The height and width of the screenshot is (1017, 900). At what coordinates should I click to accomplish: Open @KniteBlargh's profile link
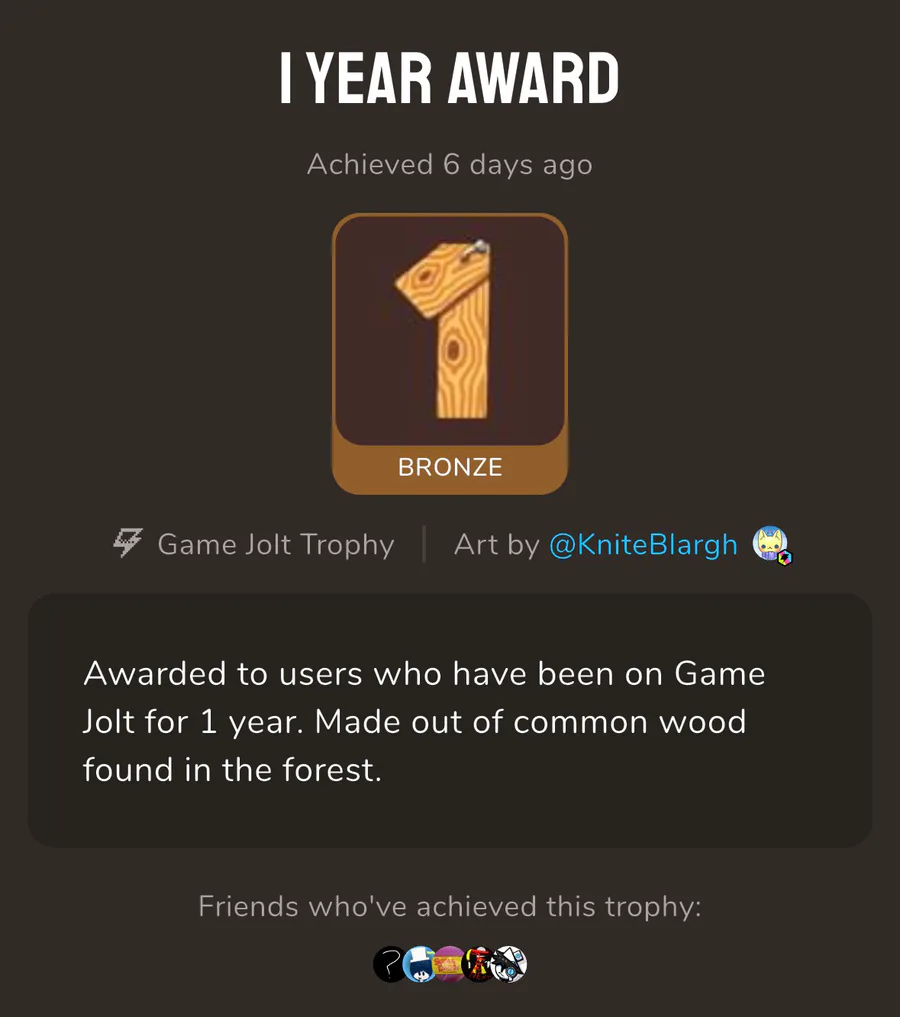643,545
